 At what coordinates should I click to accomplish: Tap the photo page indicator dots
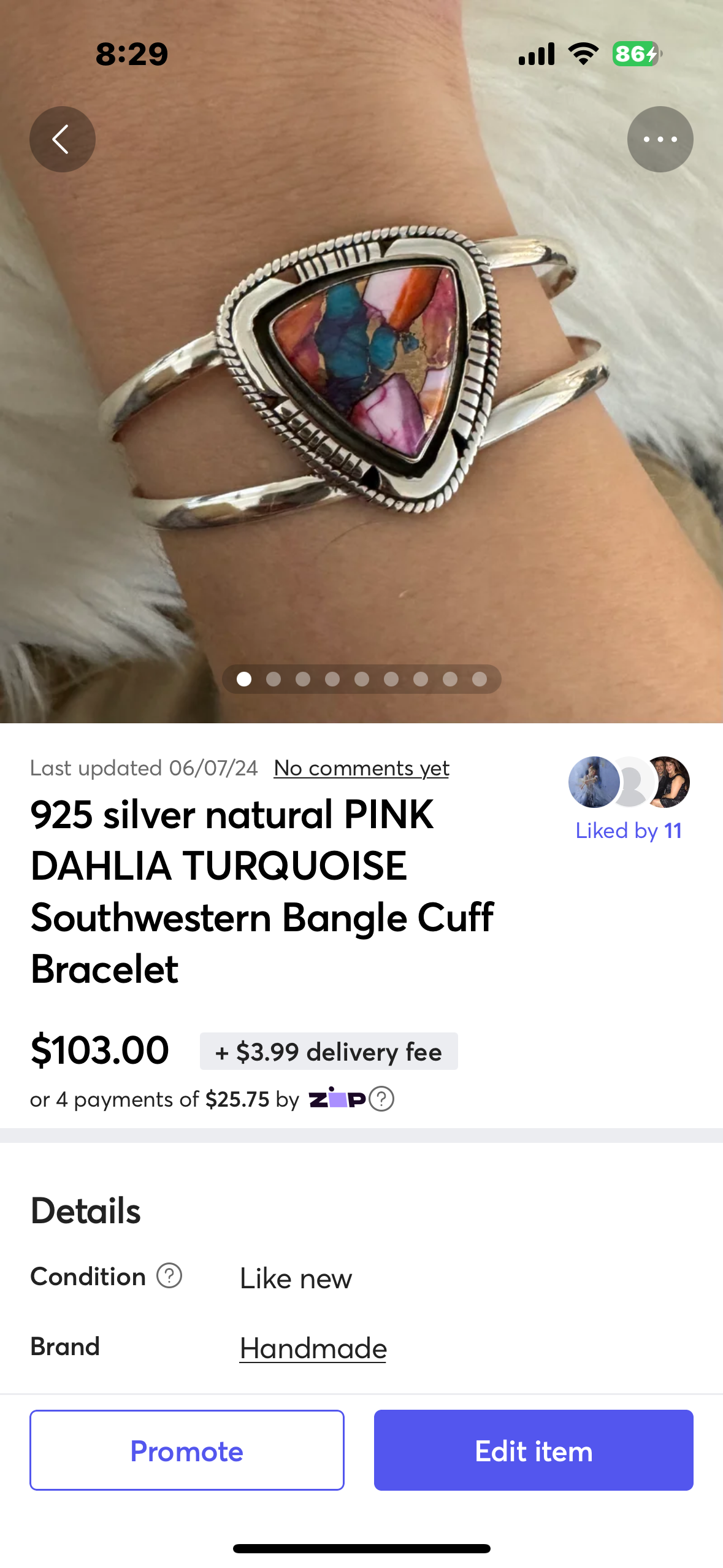tap(361, 679)
